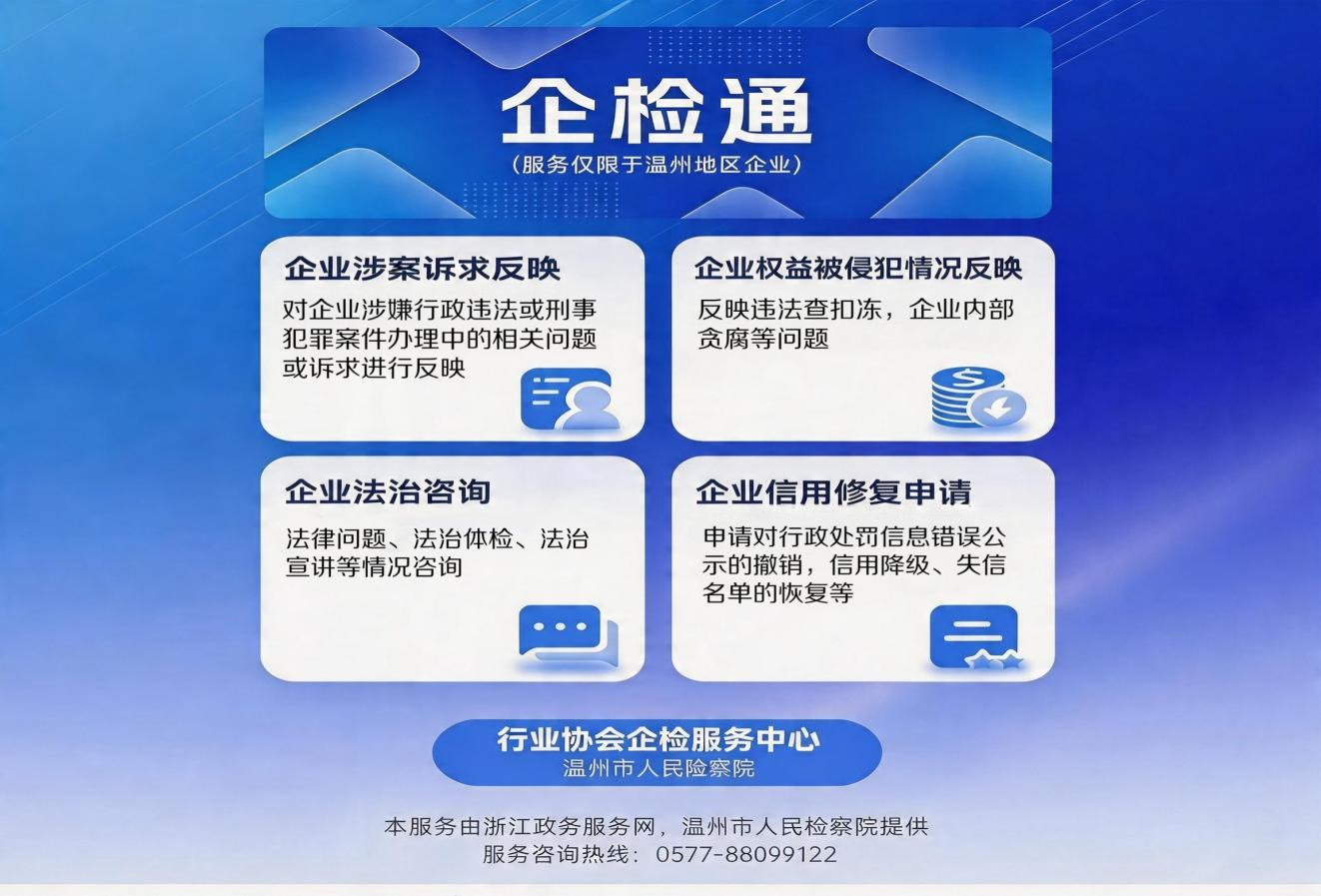Open the 企业权益被侵犯情况反映 card

[862, 338]
